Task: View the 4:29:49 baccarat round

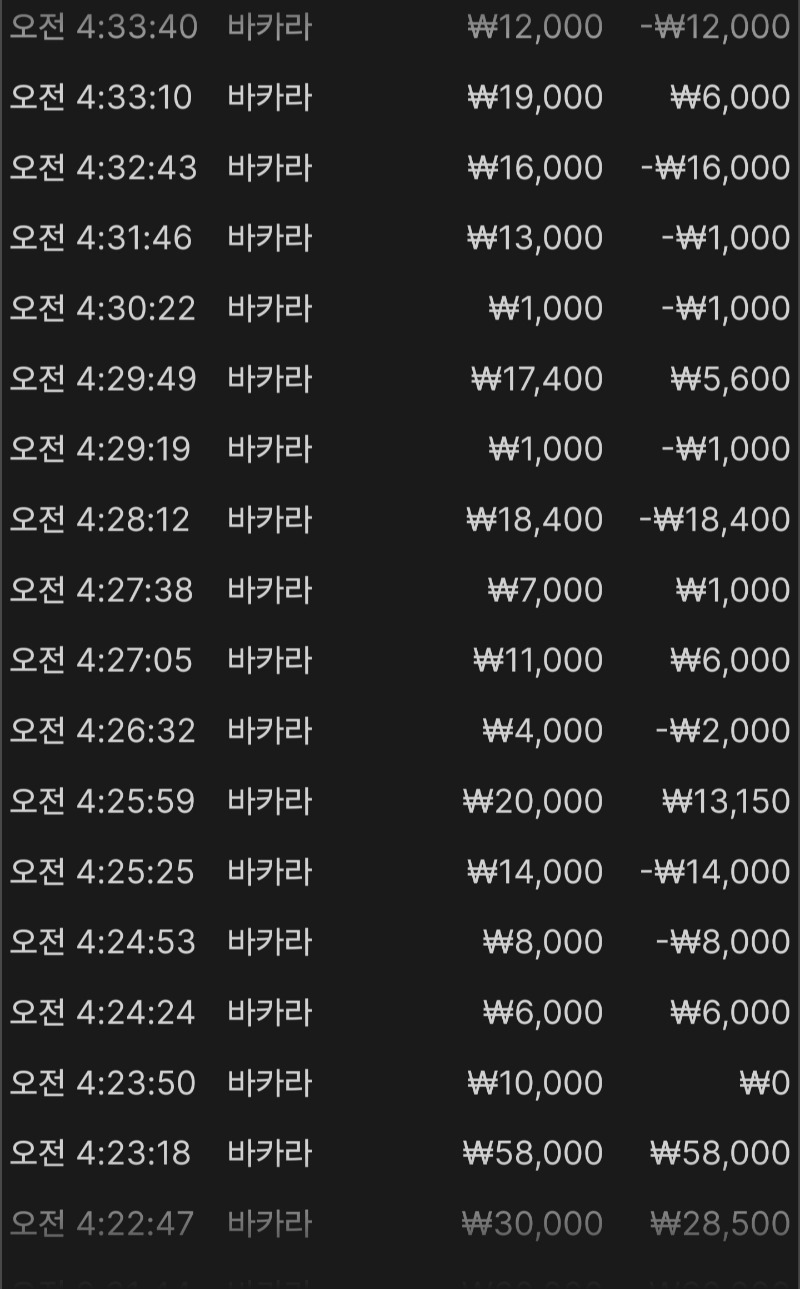Action: 400,378
